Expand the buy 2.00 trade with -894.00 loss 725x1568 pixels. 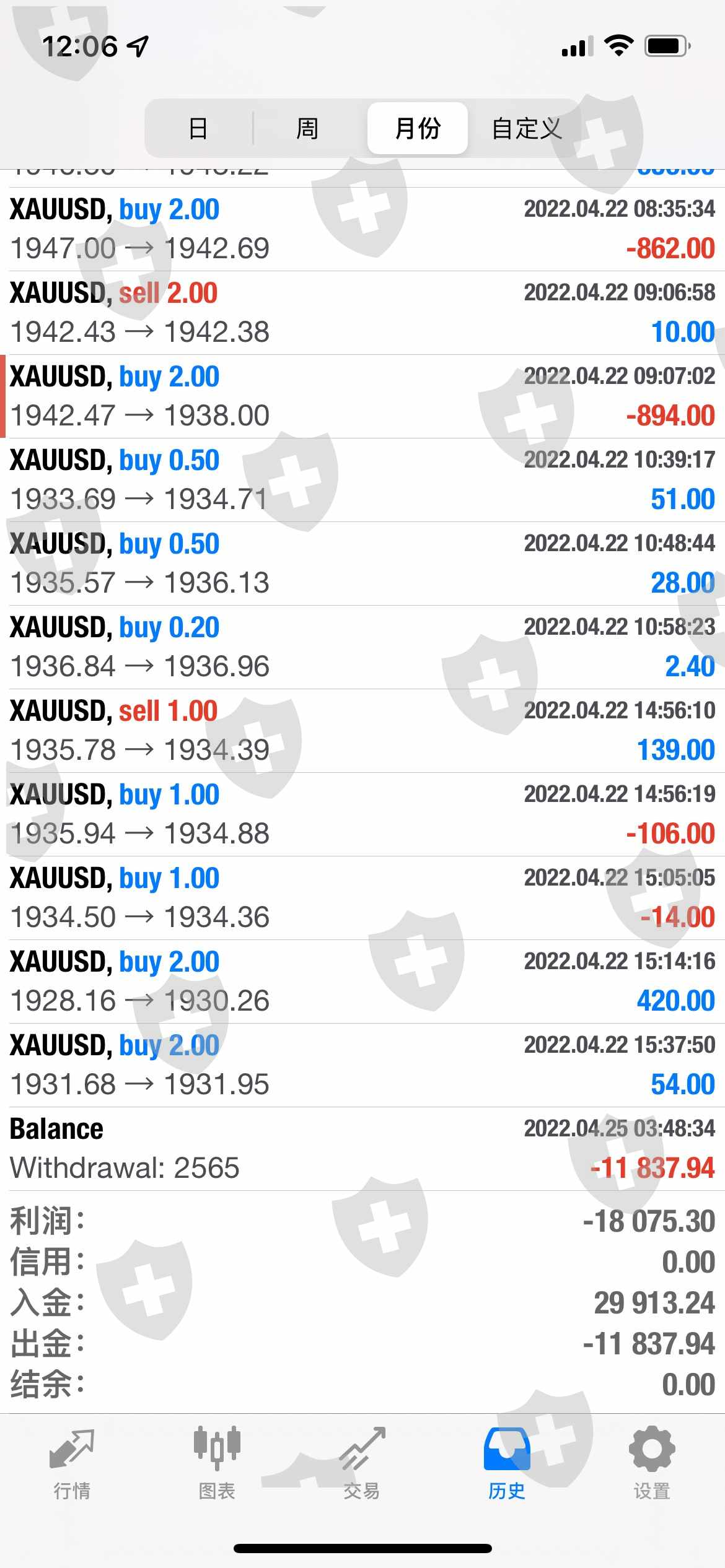(362, 396)
